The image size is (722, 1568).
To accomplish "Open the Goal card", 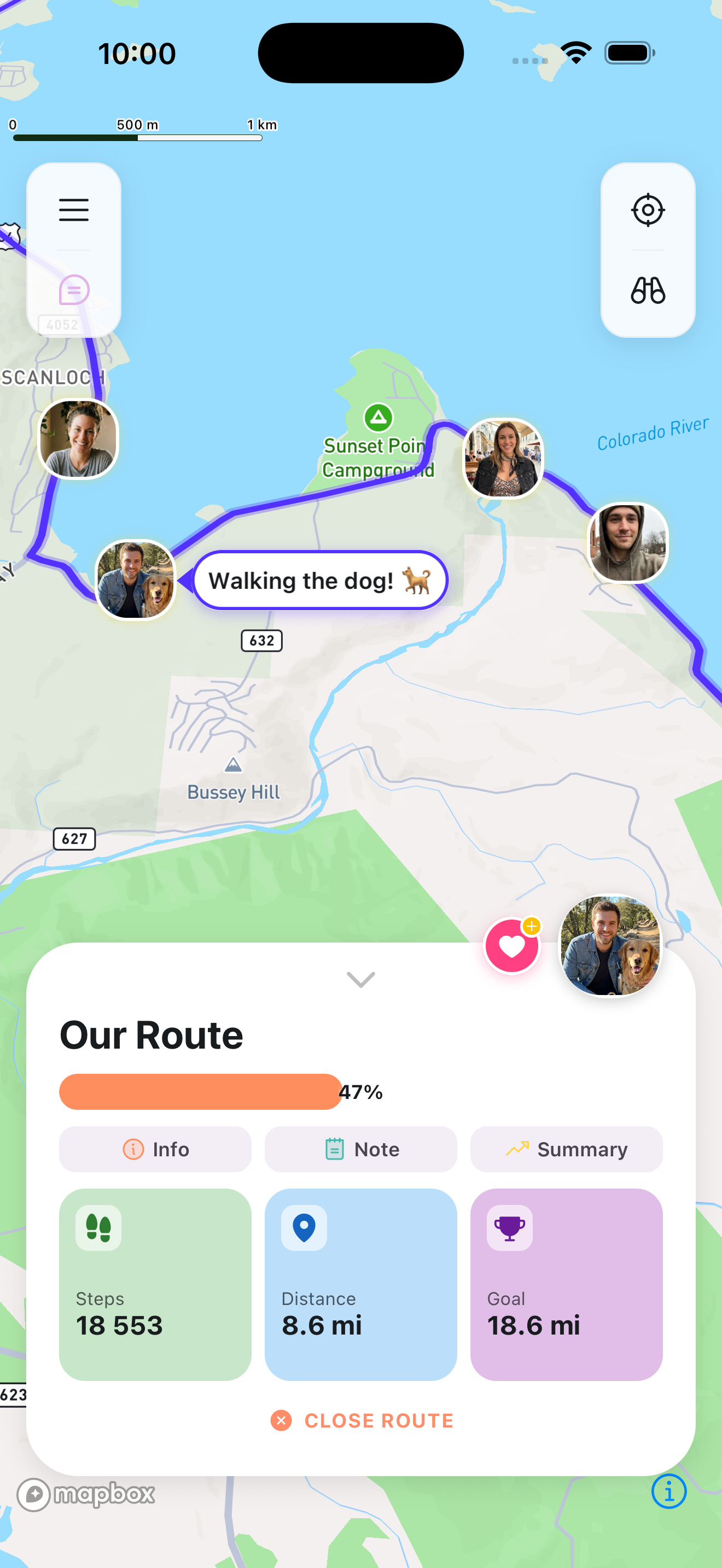I will point(566,1284).
